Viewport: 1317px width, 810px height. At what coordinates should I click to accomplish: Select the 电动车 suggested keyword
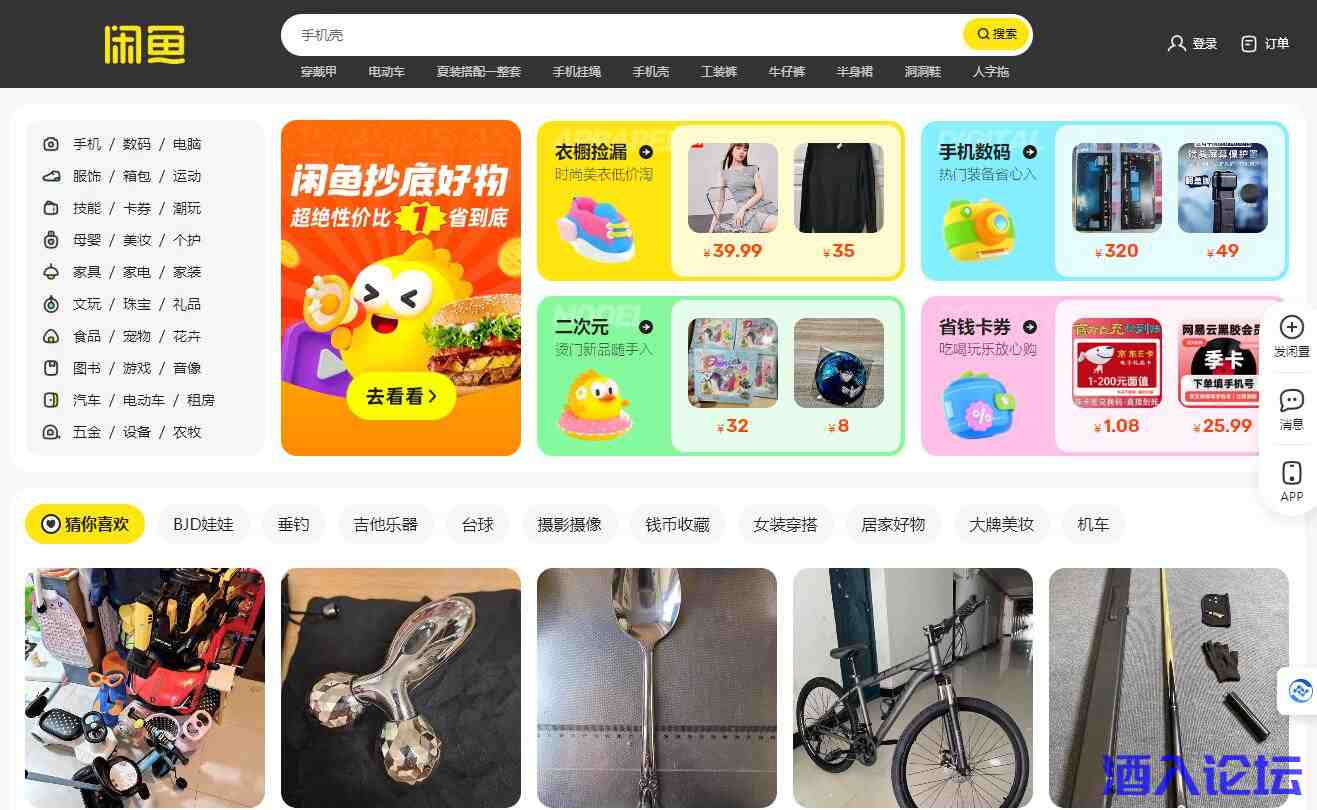pos(386,72)
